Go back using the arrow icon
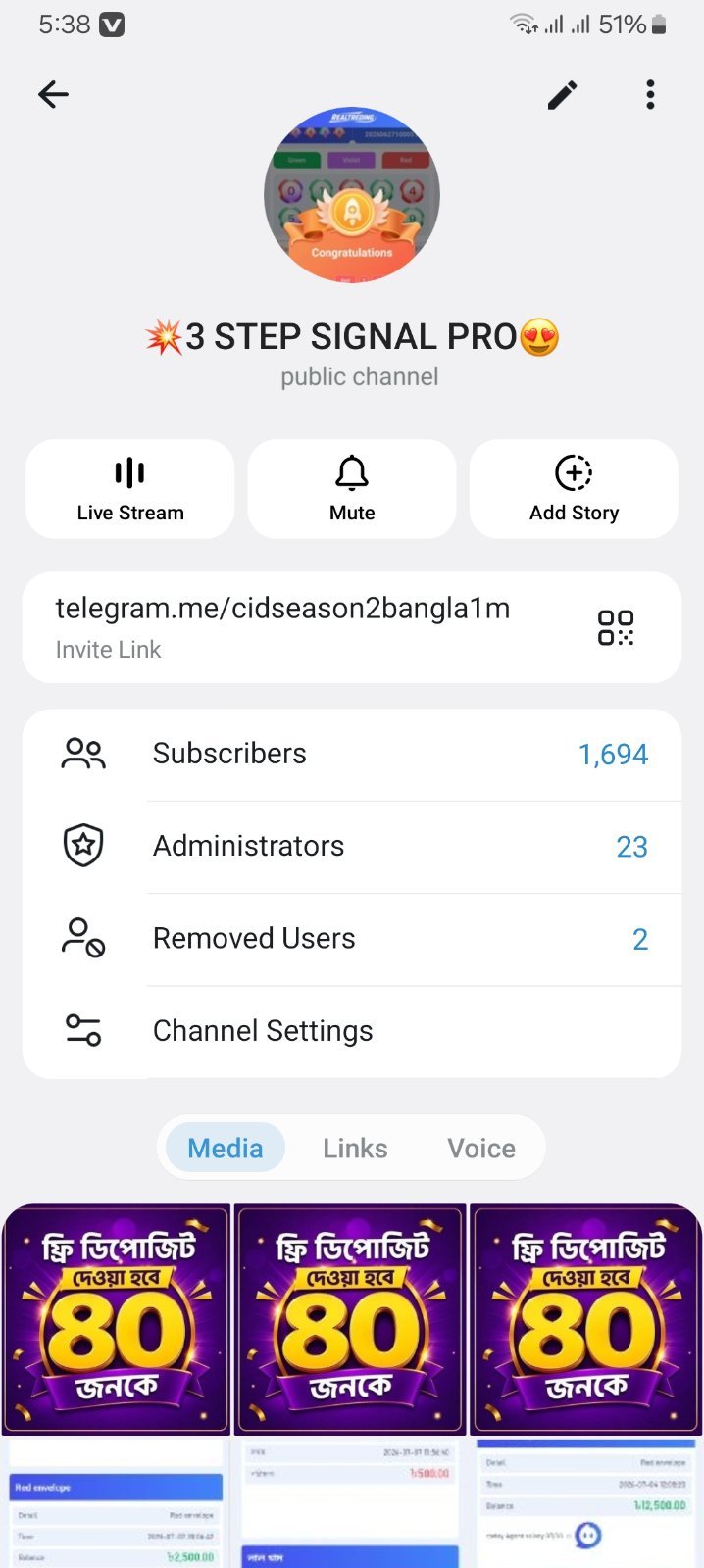This screenshot has width=704, height=1568. click(53, 94)
